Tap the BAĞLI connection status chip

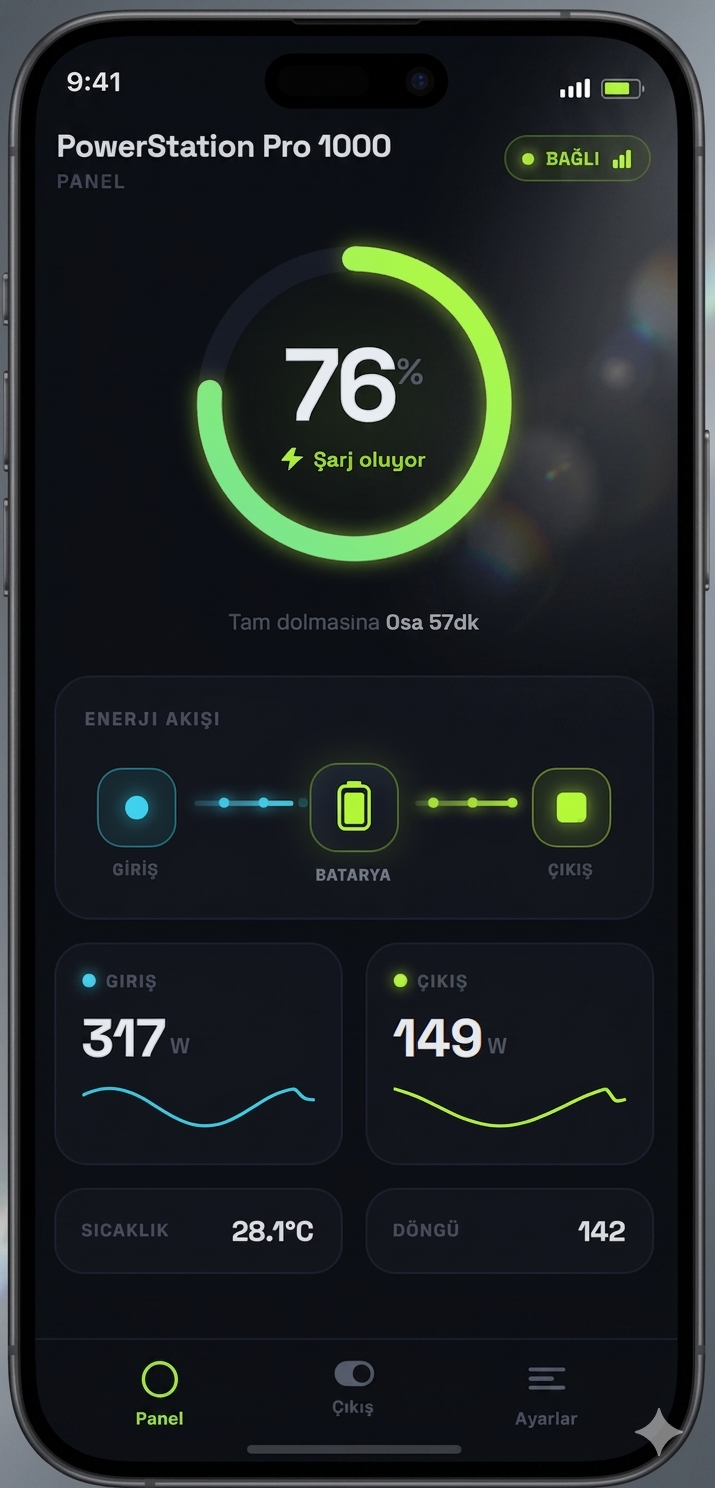tap(577, 159)
